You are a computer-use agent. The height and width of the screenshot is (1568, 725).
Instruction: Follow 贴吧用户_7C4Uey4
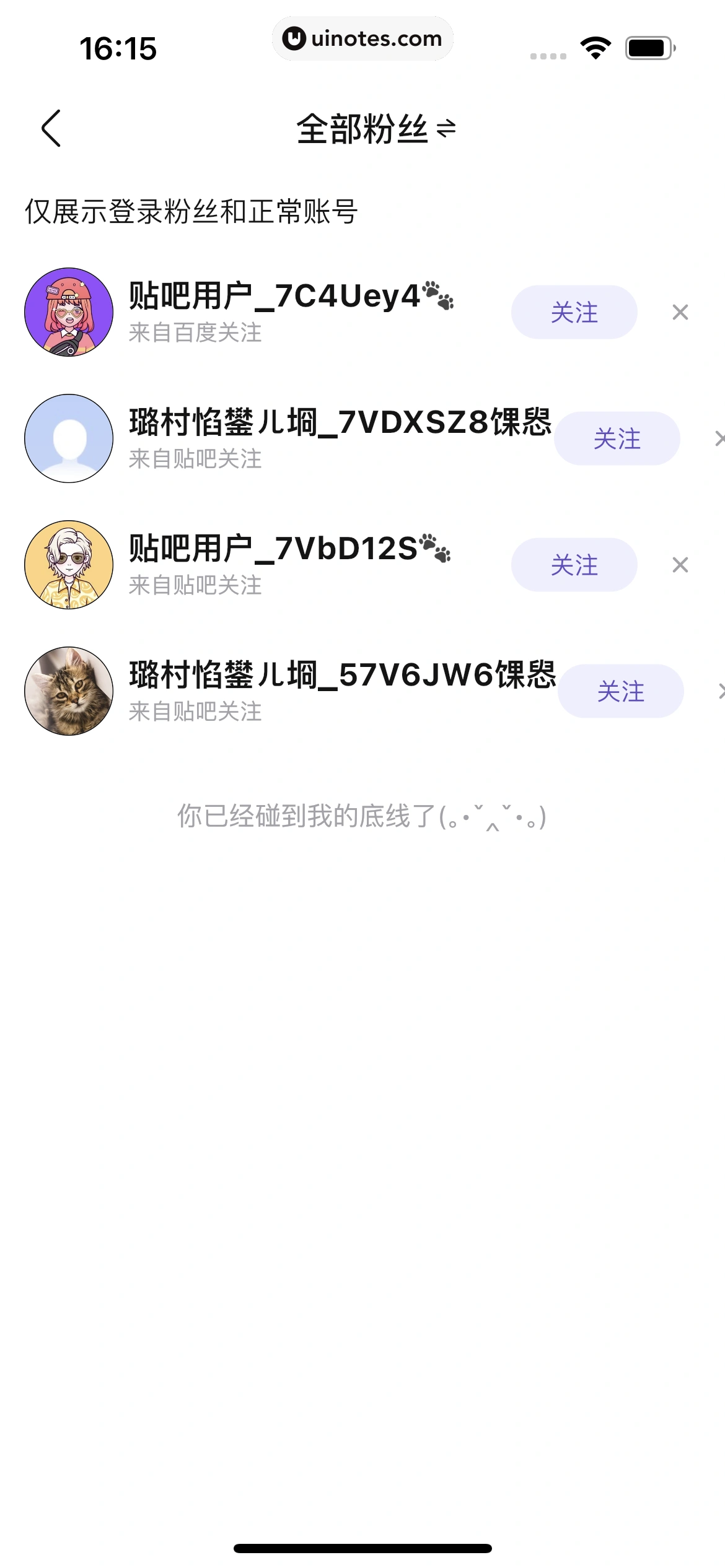point(574,312)
